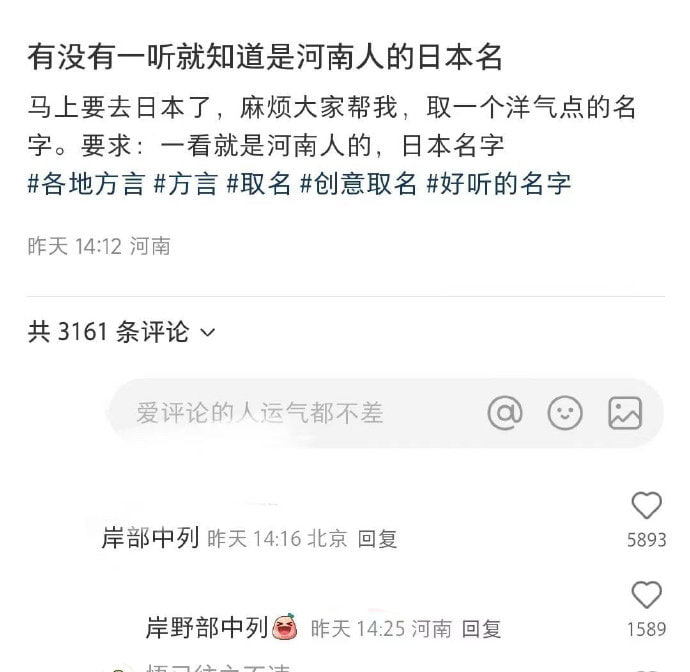The height and width of the screenshot is (672, 690).
Task: Open the #好听的名字 hashtag
Action: (x=498, y=184)
